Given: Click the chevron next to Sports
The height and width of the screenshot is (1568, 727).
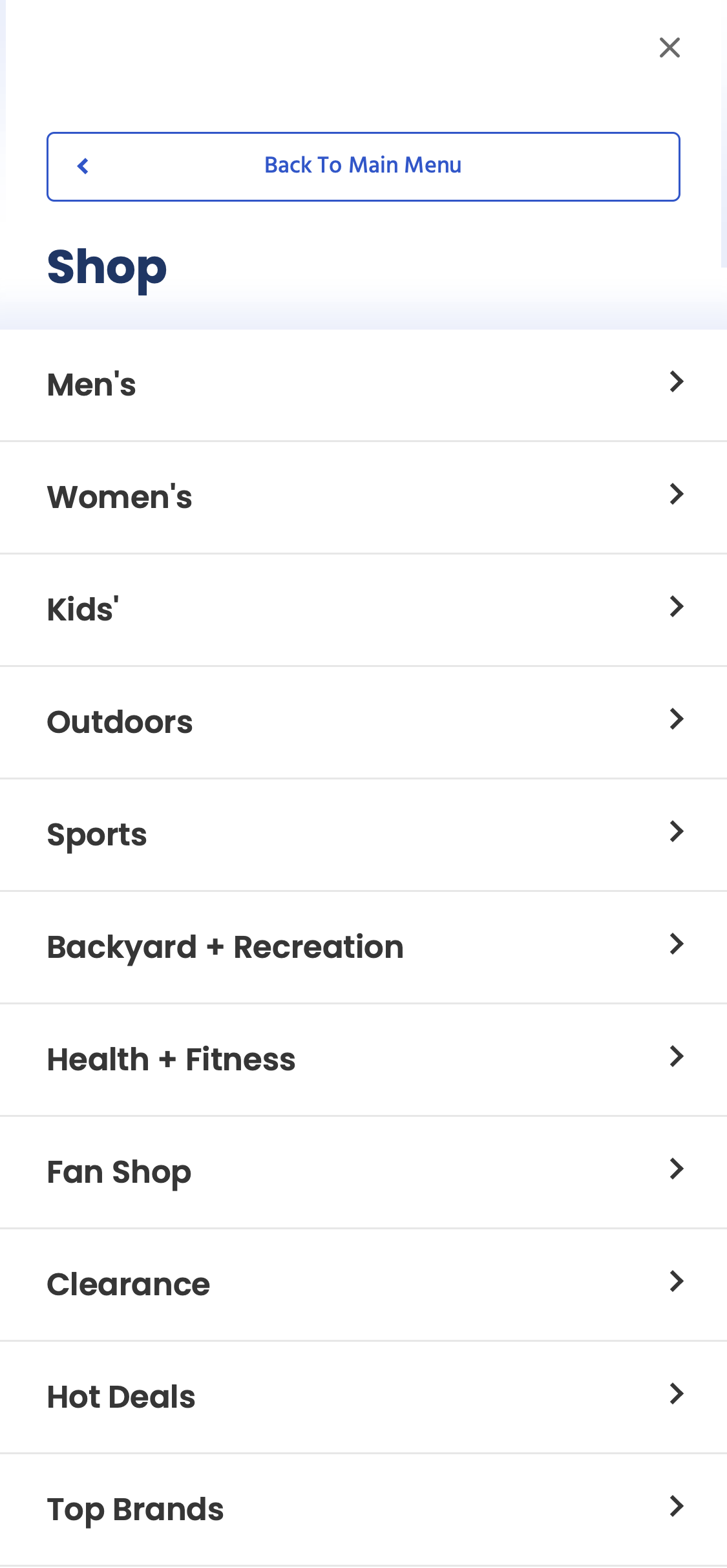Looking at the screenshot, I should [677, 832].
